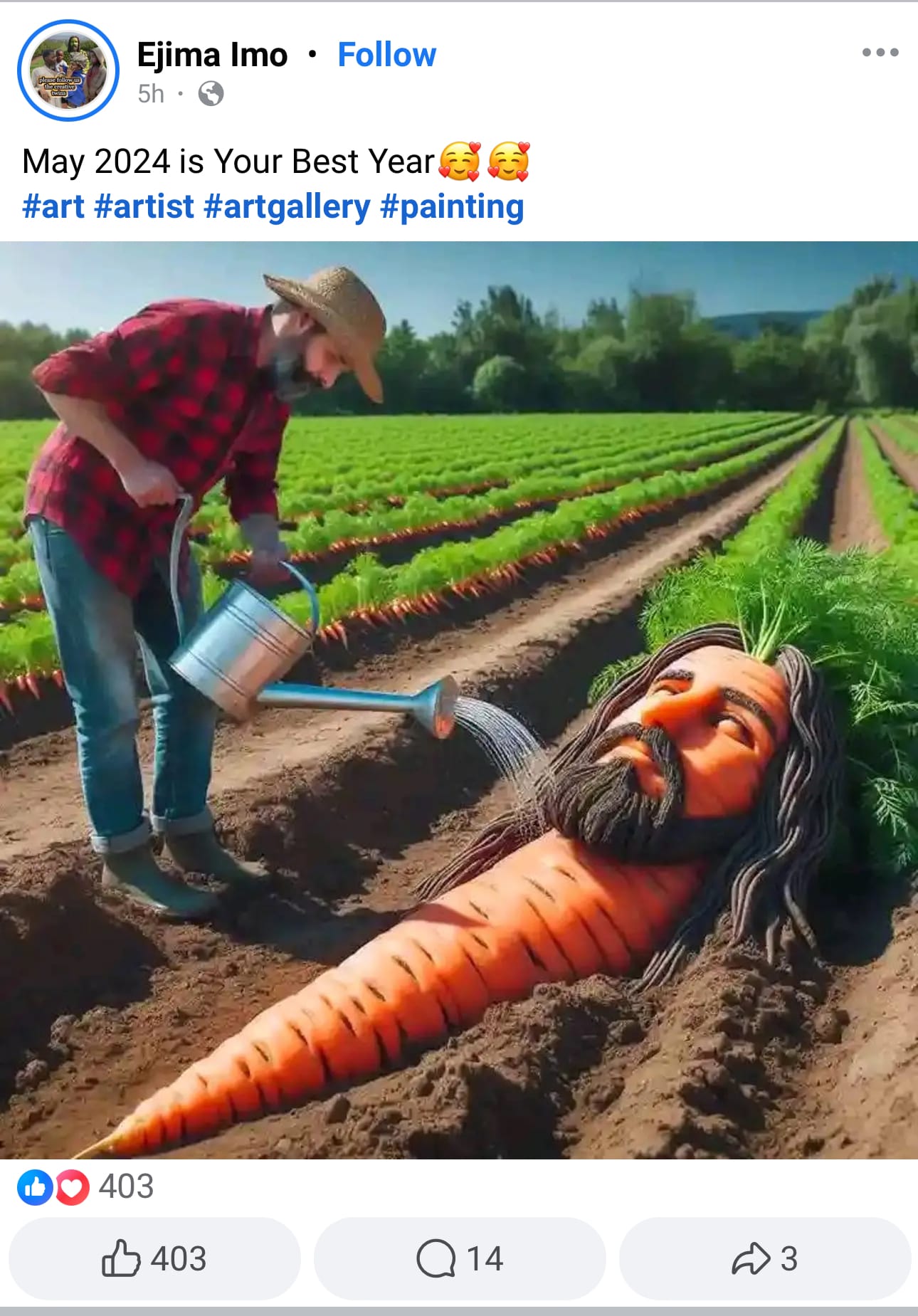918x1316 pixels.
Task: See who reacted to this post
Action: click(x=85, y=1186)
